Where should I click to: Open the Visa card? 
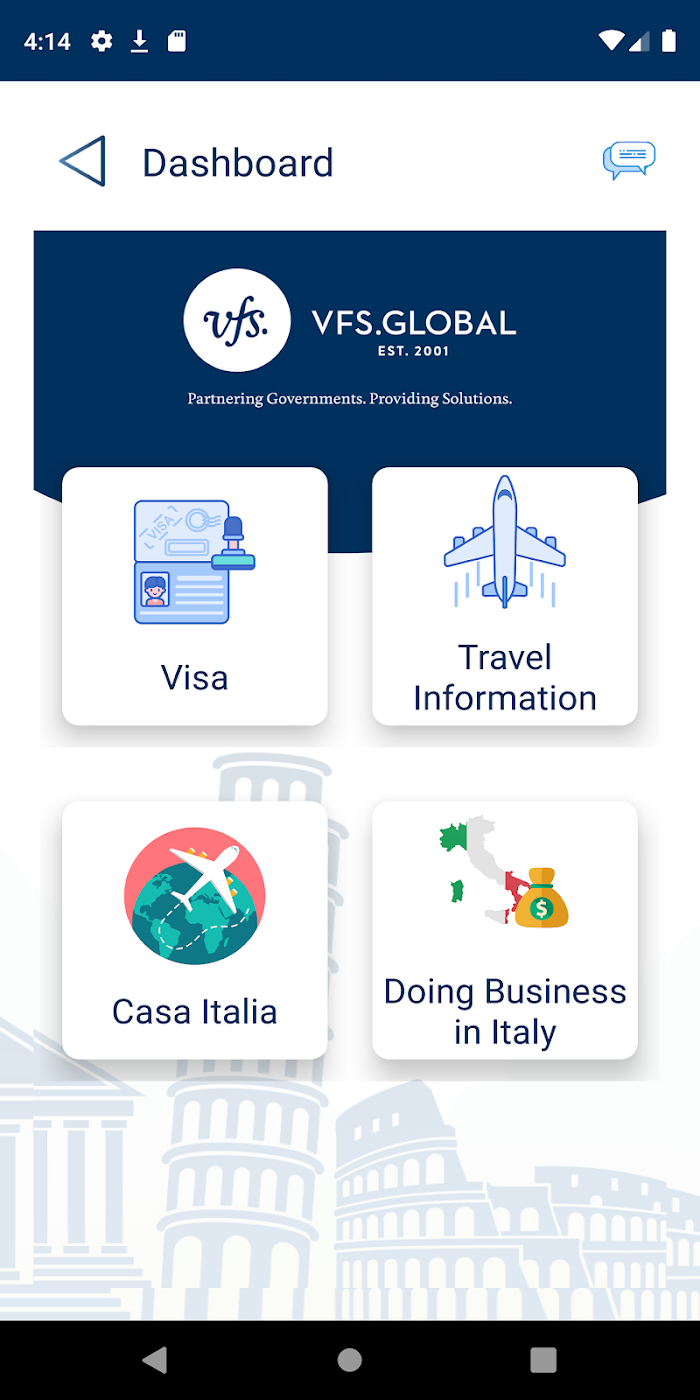click(195, 596)
